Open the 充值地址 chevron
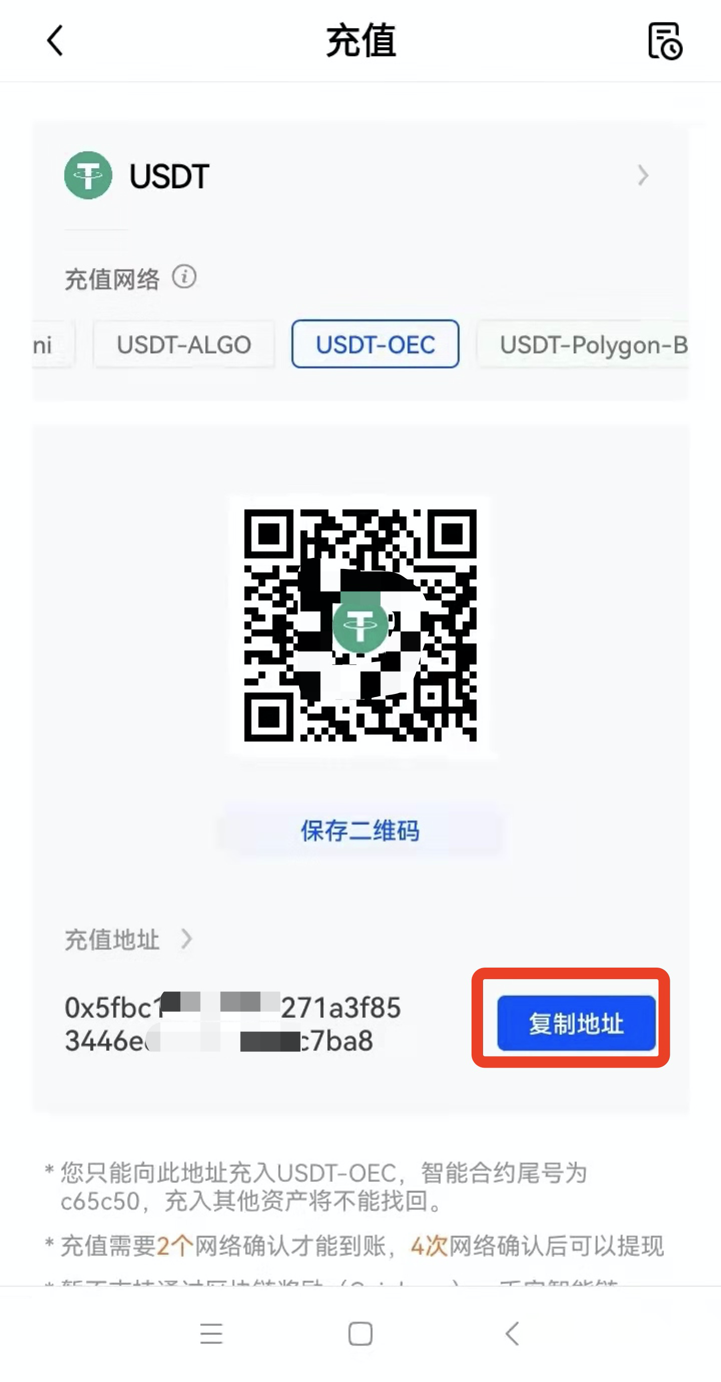The image size is (721, 1382). 187,939
